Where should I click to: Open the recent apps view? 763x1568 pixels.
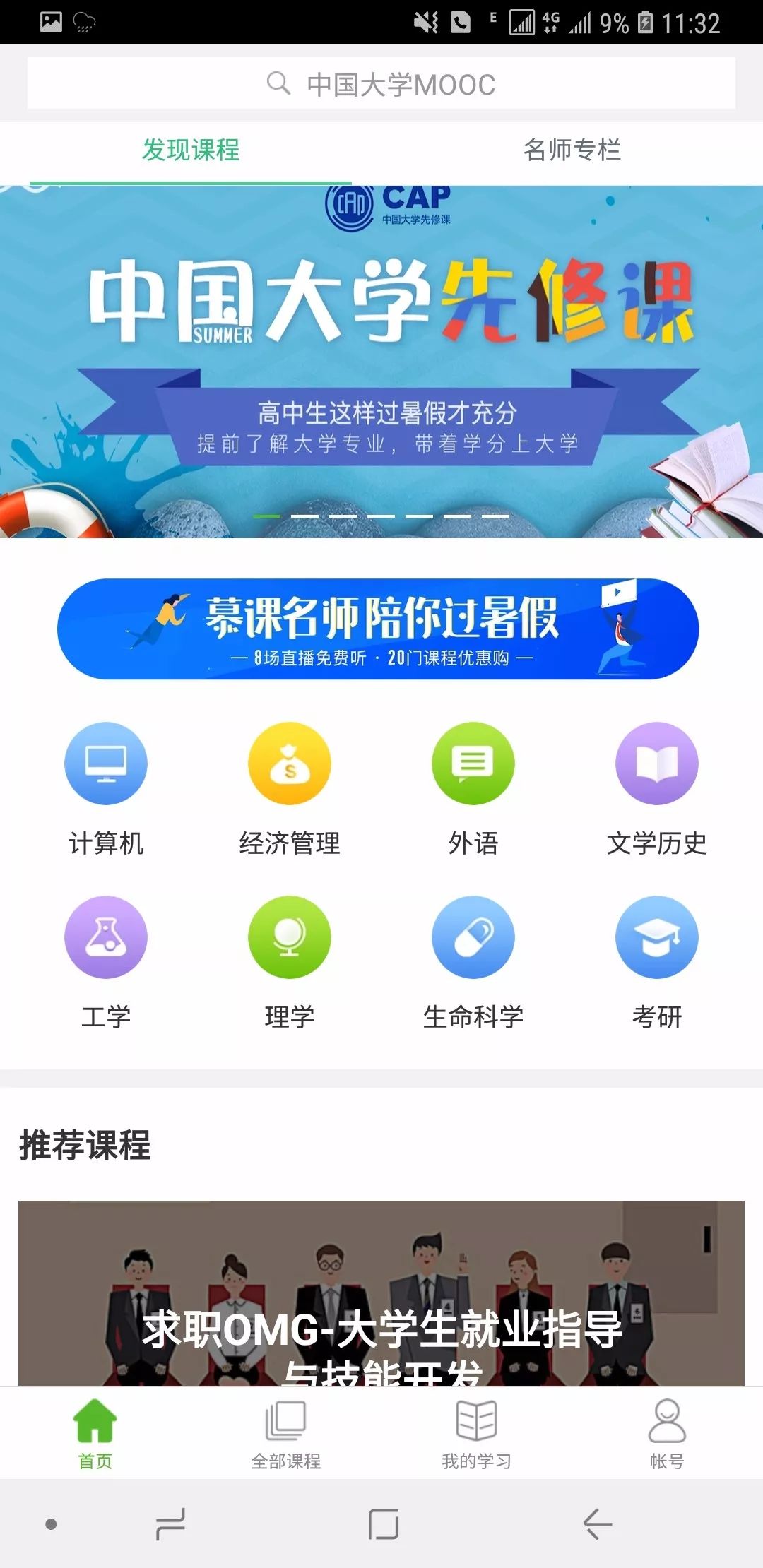[x=170, y=1524]
